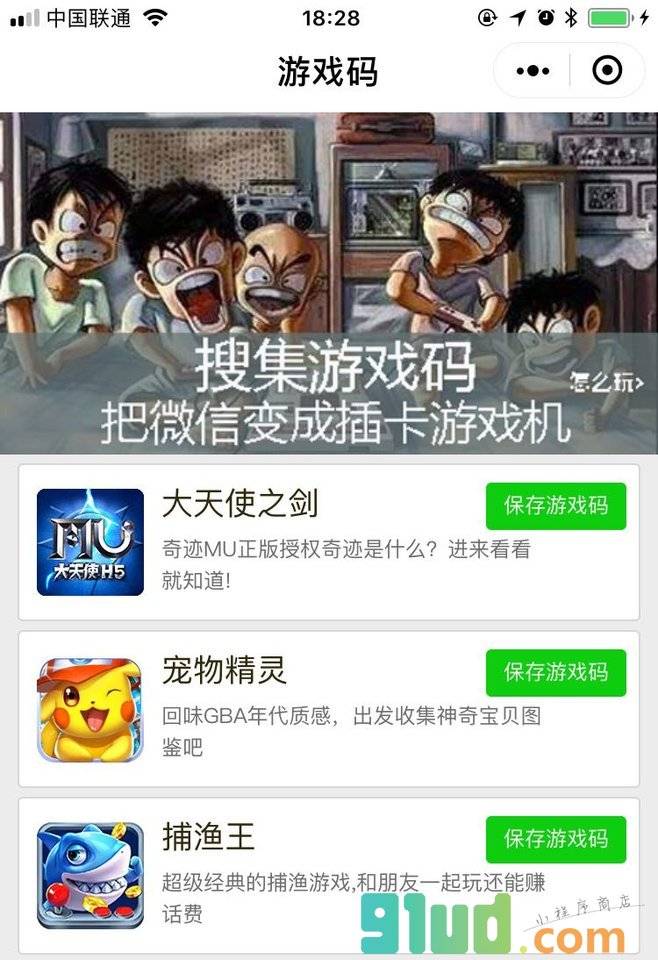This screenshot has height=960, width=658.
Task: Save the game code for 大天使之剑
Action: pos(555,505)
